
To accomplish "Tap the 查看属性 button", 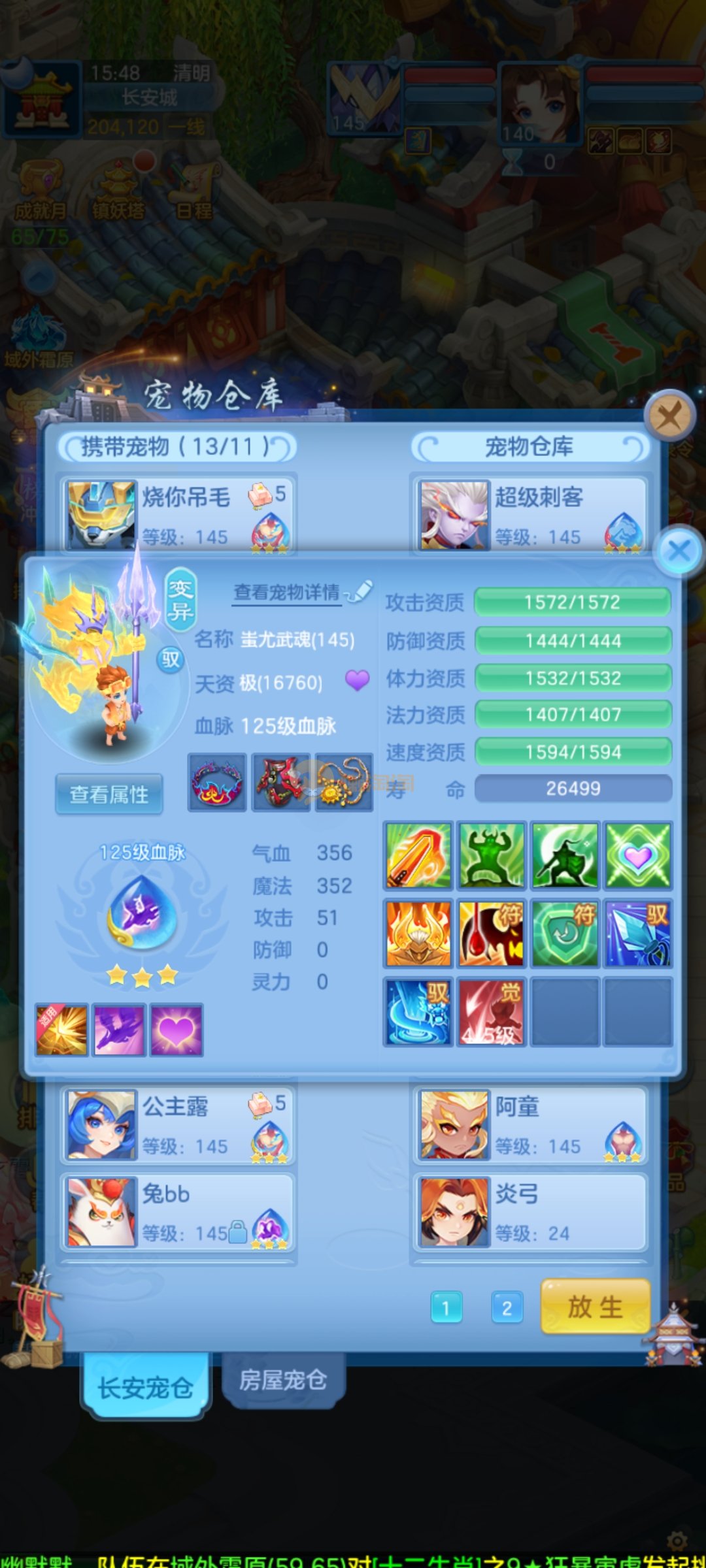I will tap(109, 794).
